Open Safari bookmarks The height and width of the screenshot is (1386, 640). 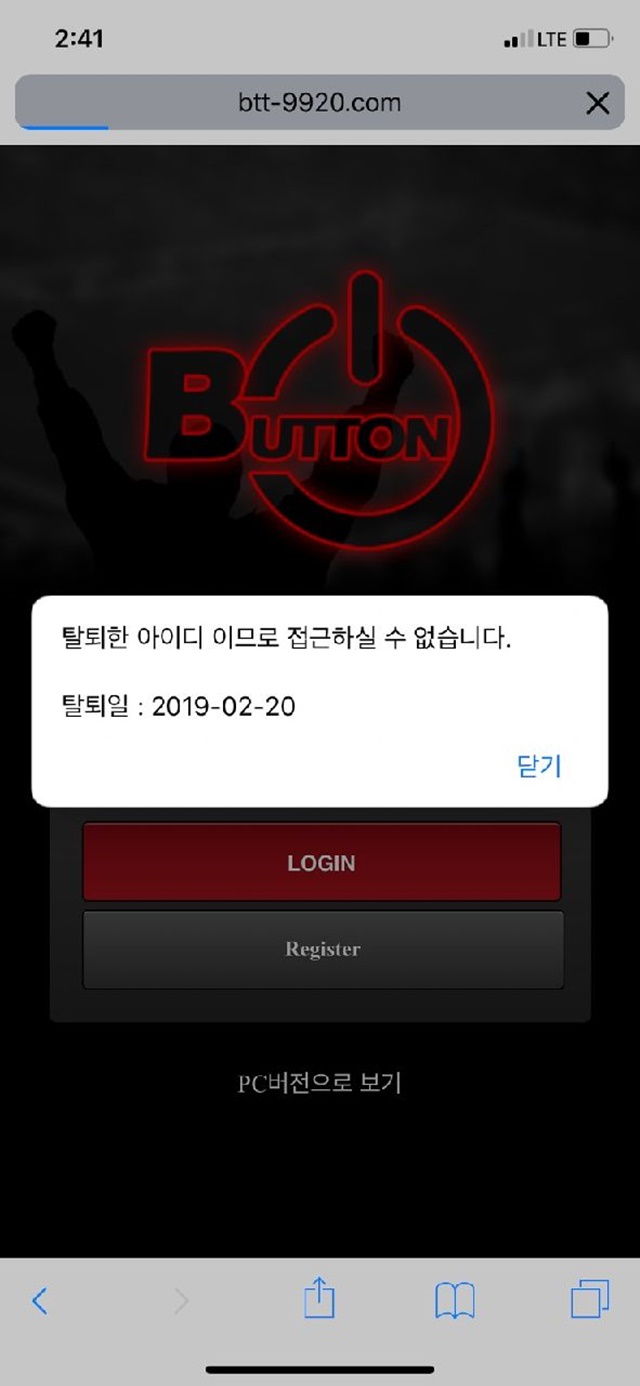(x=455, y=1301)
